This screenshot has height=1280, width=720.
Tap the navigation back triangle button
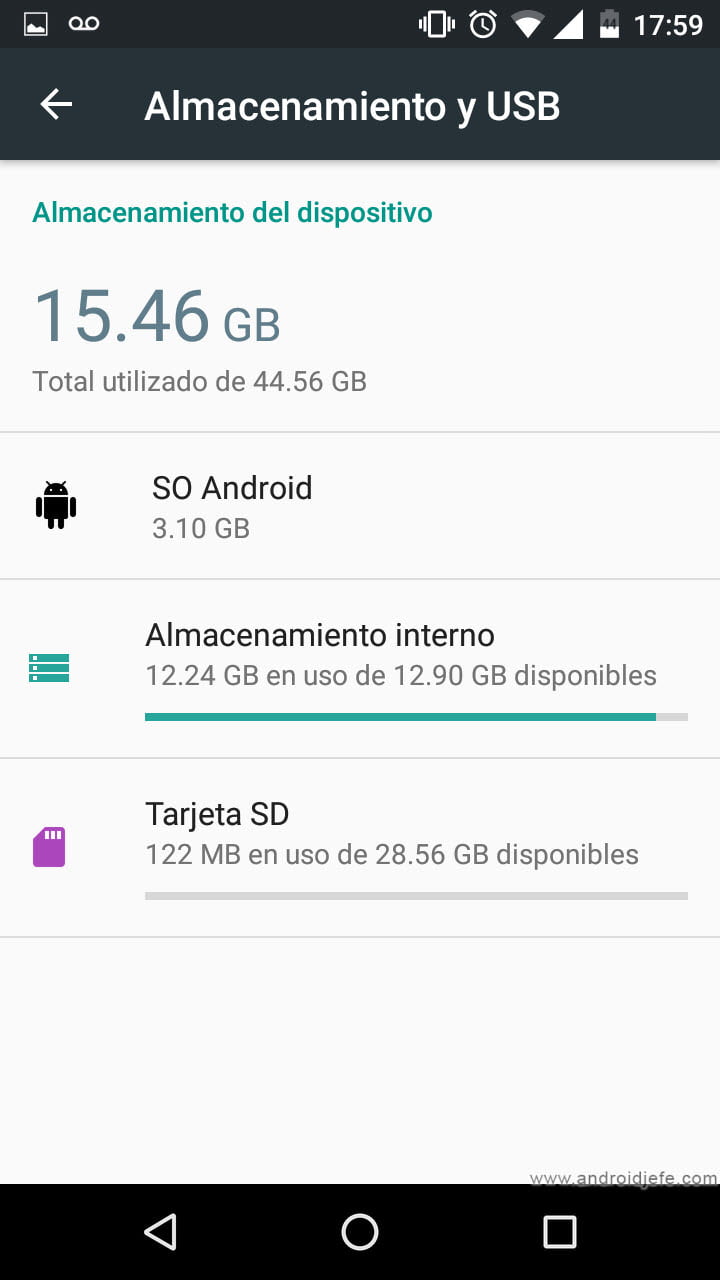click(162, 1232)
